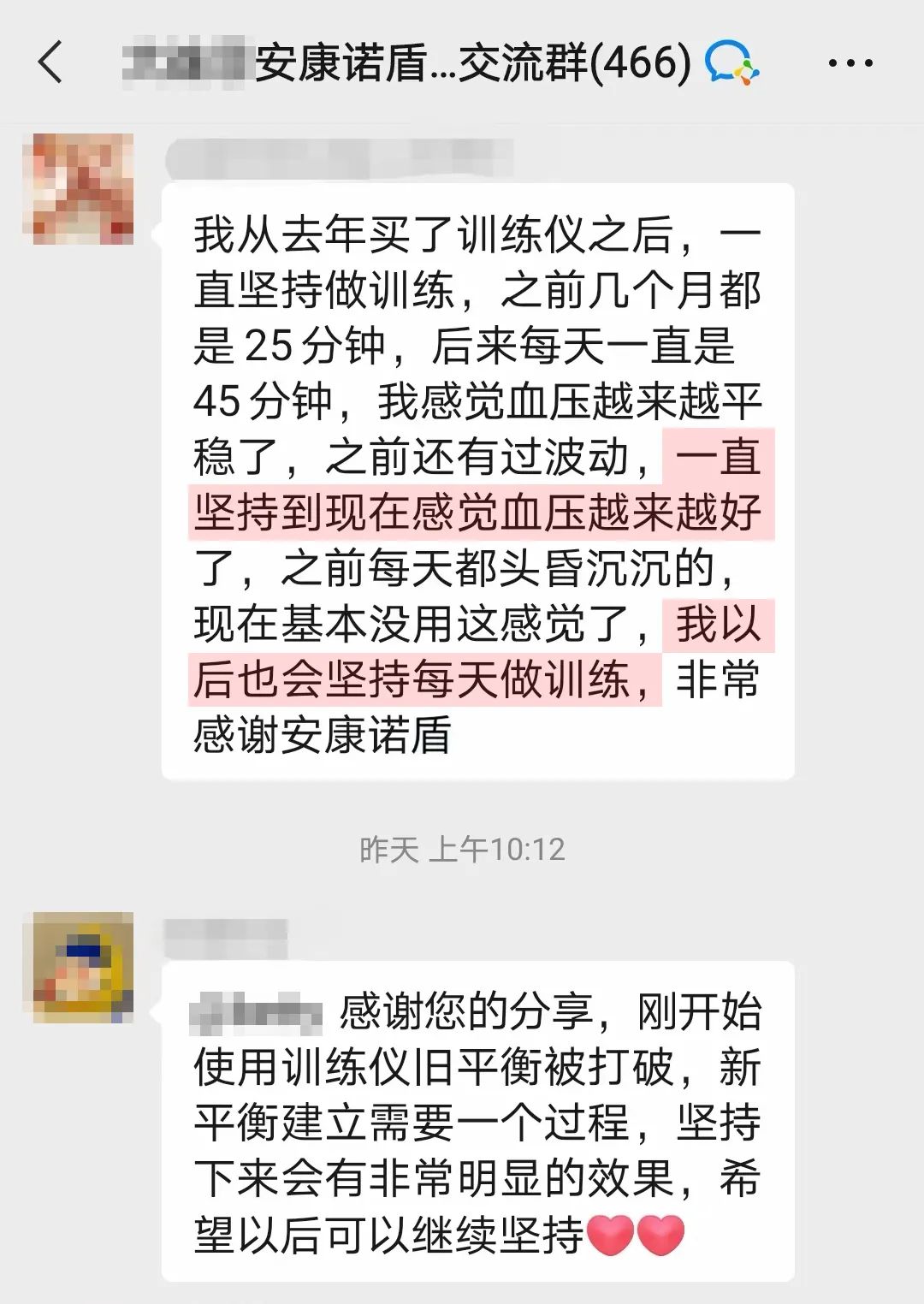Open the group chat overflow menu
Viewport: 924px width, 1304px height.
pyautogui.click(x=850, y=63)
